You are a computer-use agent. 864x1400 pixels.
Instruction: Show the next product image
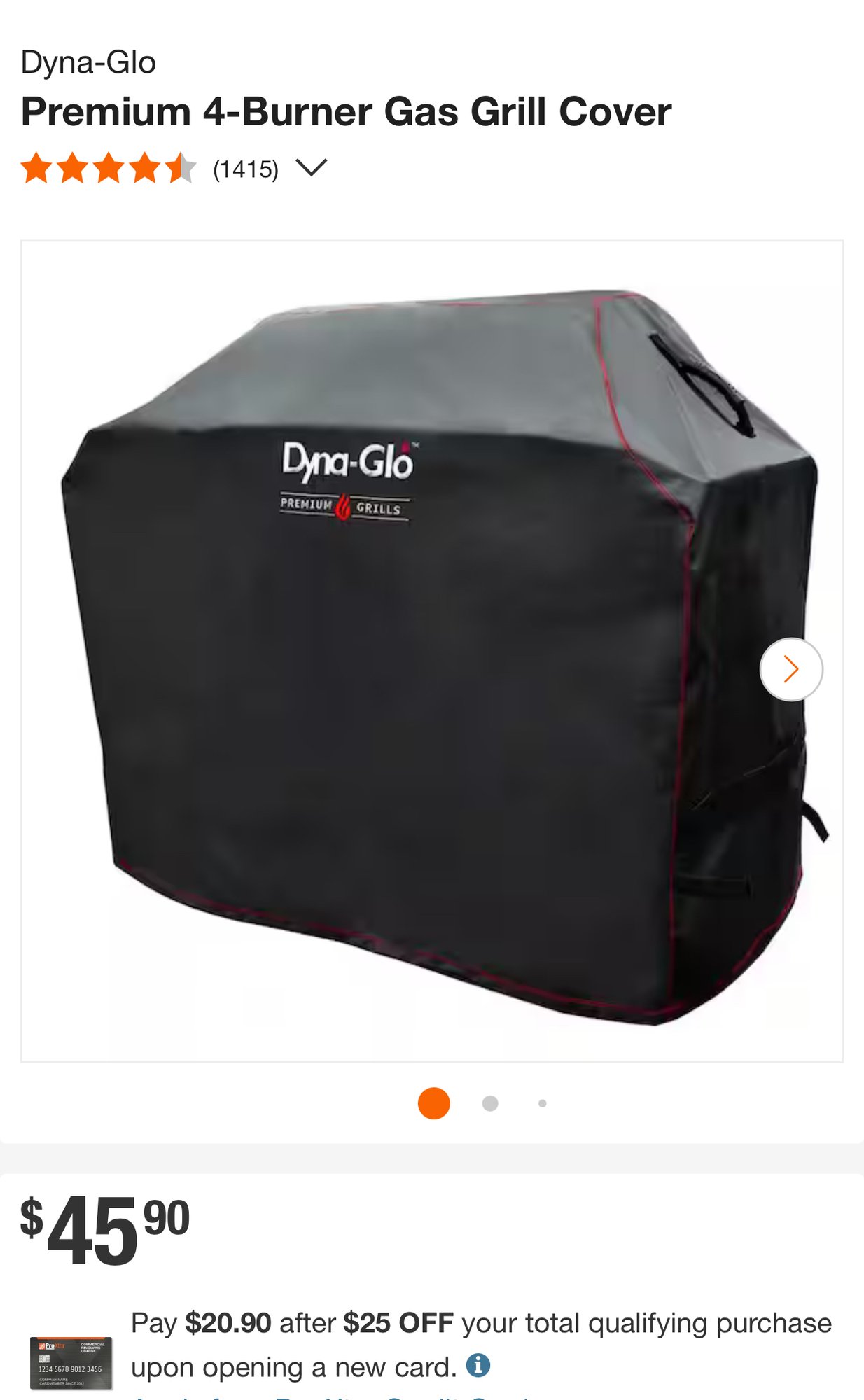[x=790, y=669]
